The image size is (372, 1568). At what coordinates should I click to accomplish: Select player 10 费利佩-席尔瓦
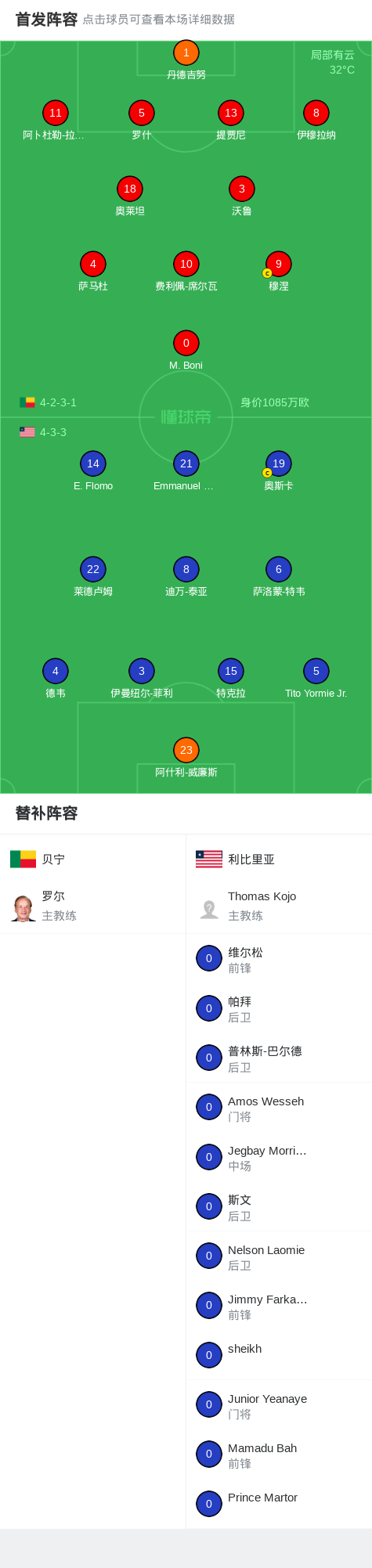coord(186,272)
